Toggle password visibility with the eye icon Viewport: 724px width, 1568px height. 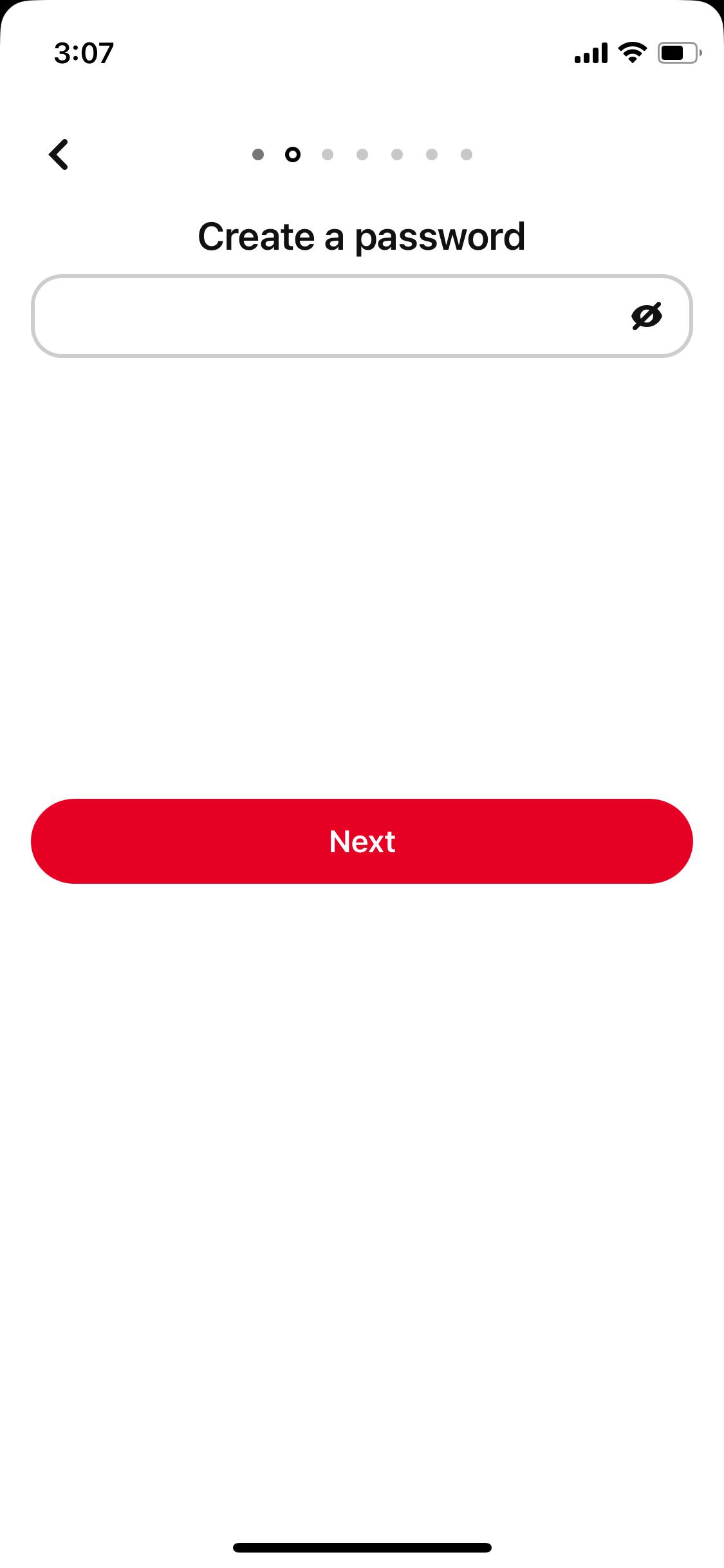point(646,316)
